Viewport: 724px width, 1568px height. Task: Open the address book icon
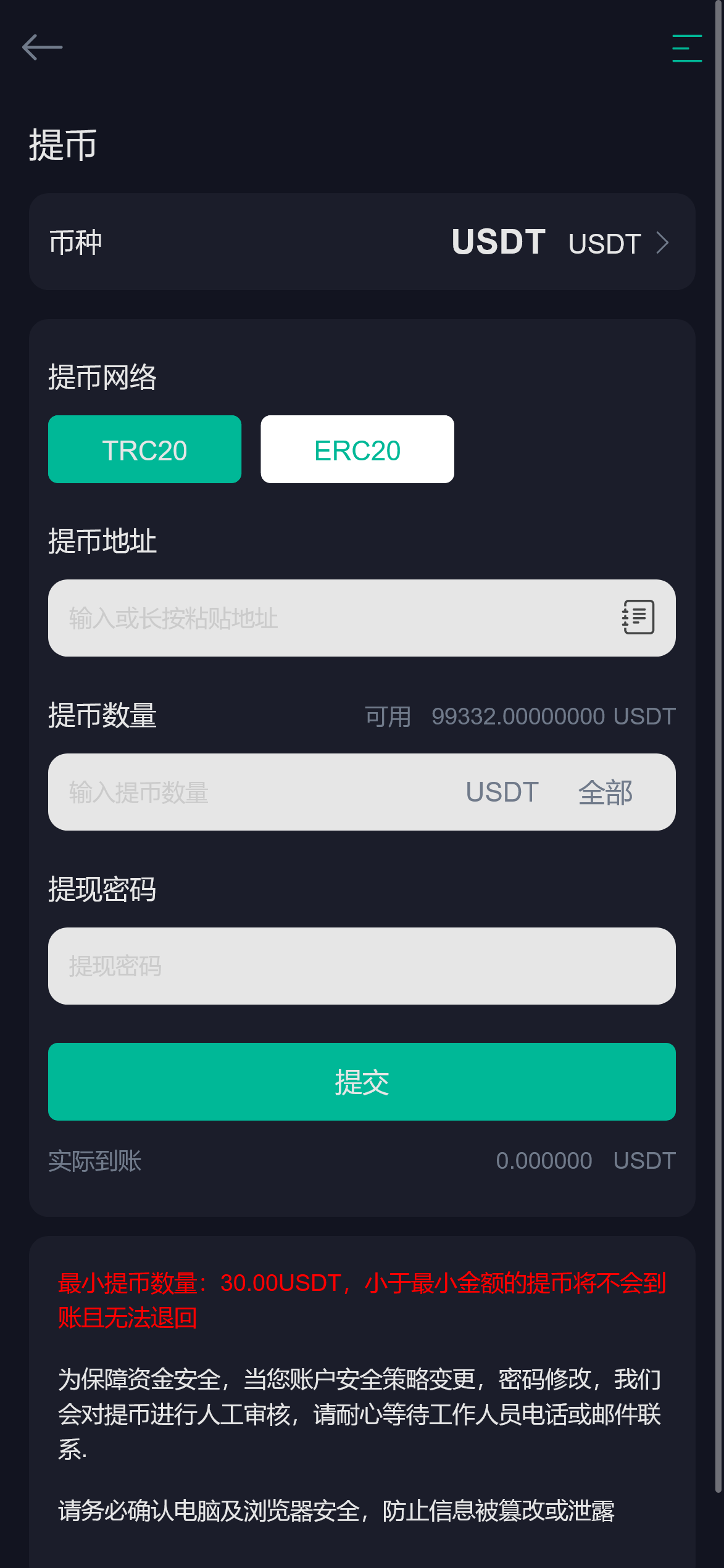638,617
